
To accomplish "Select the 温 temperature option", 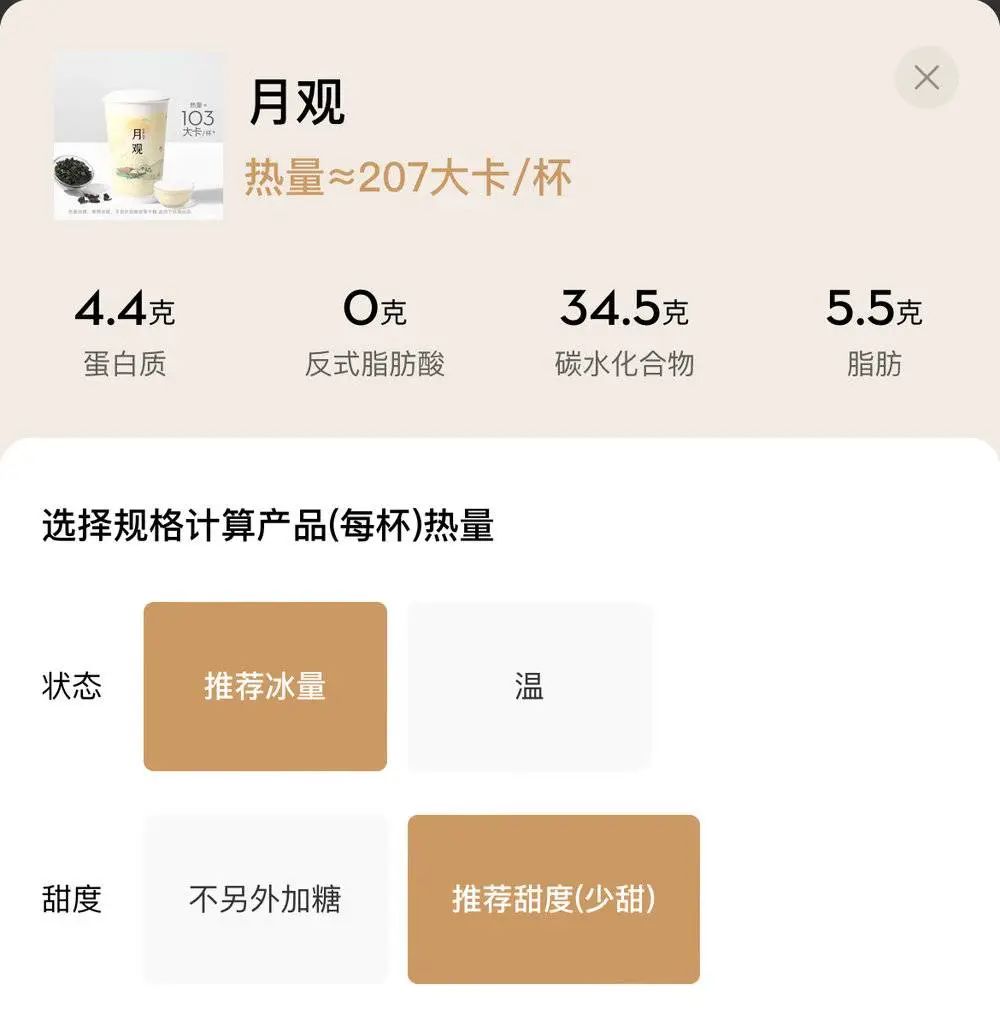I will pyautogui.click(x=530, y=686).
